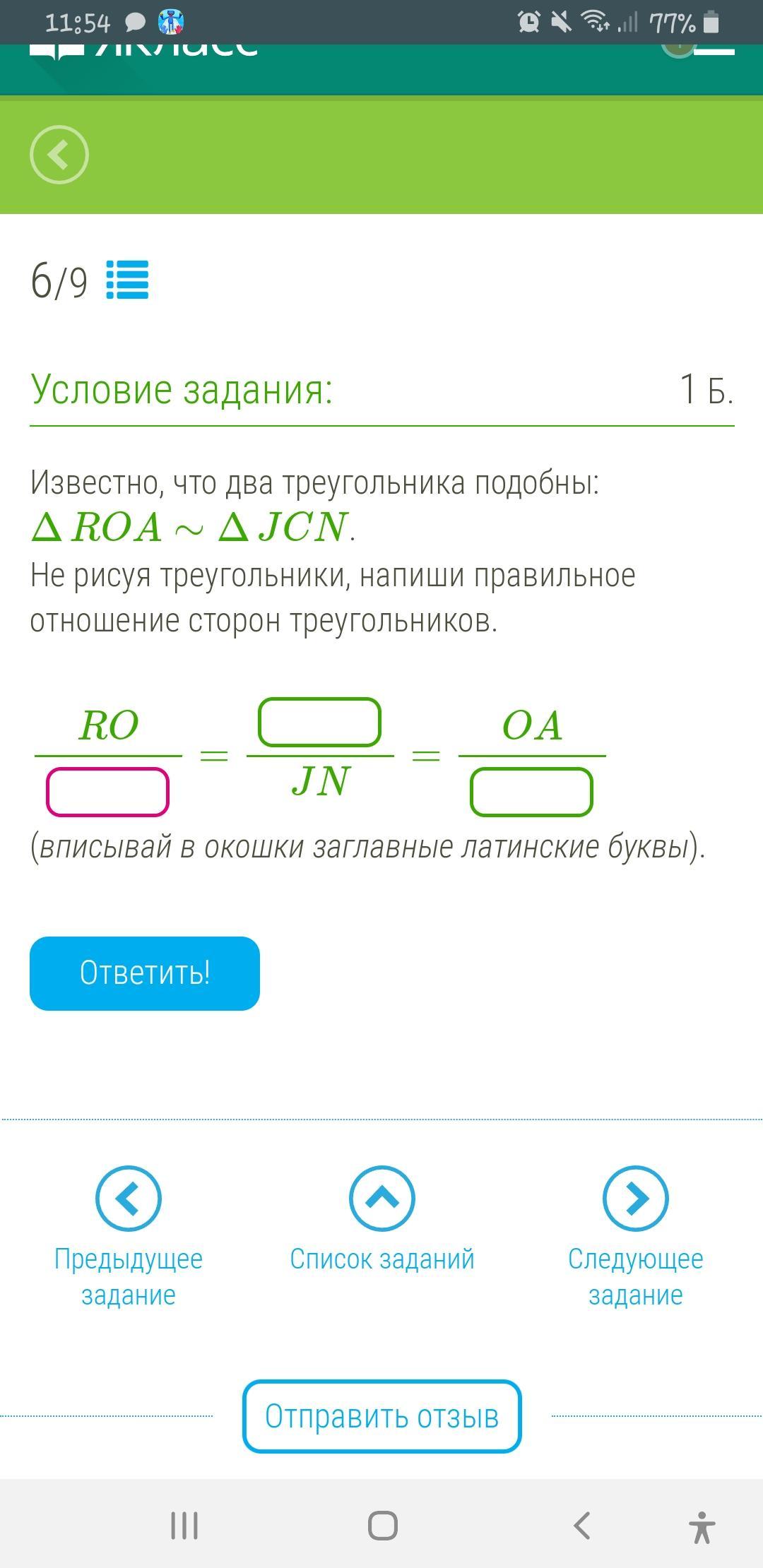Go to Предыдущее задание
Screen dimensions: 763x1568
point(129,1236)
